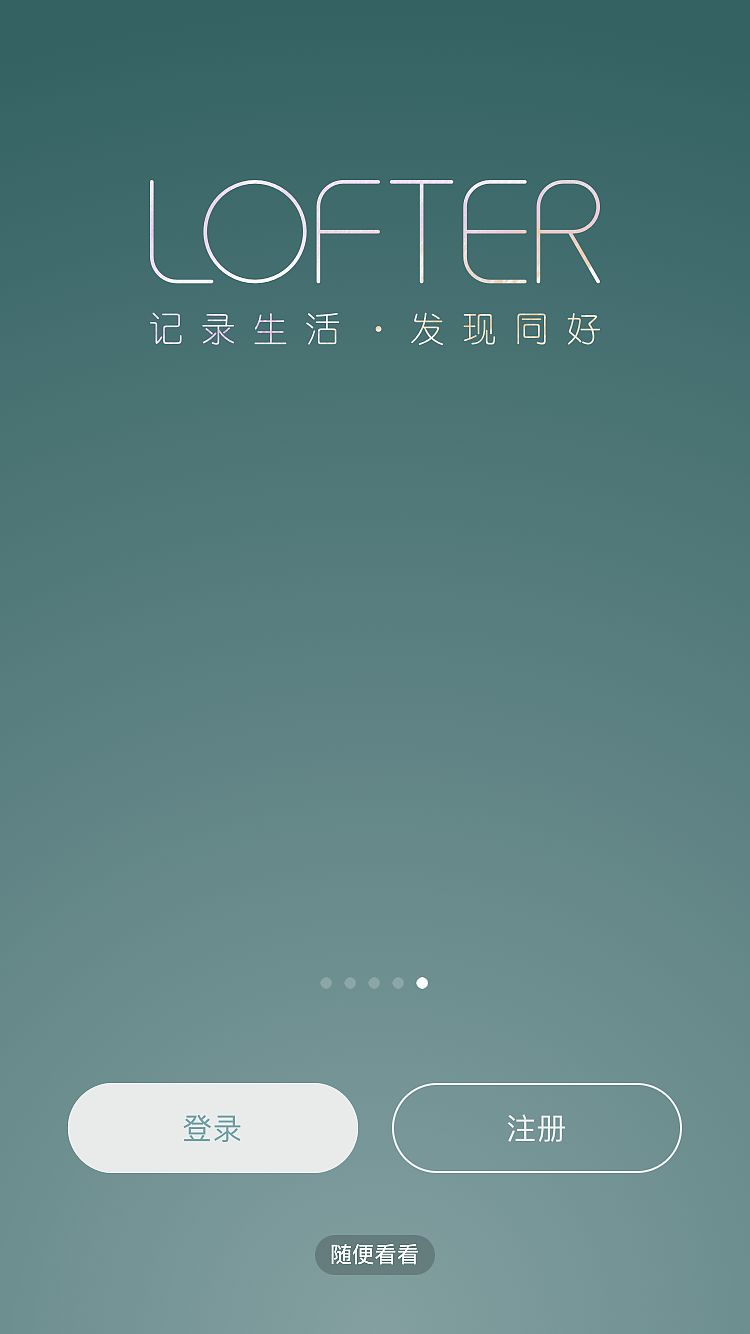750x1334 pixels.
Task: Select the first page indicator dot
Action: pos(326,983)
